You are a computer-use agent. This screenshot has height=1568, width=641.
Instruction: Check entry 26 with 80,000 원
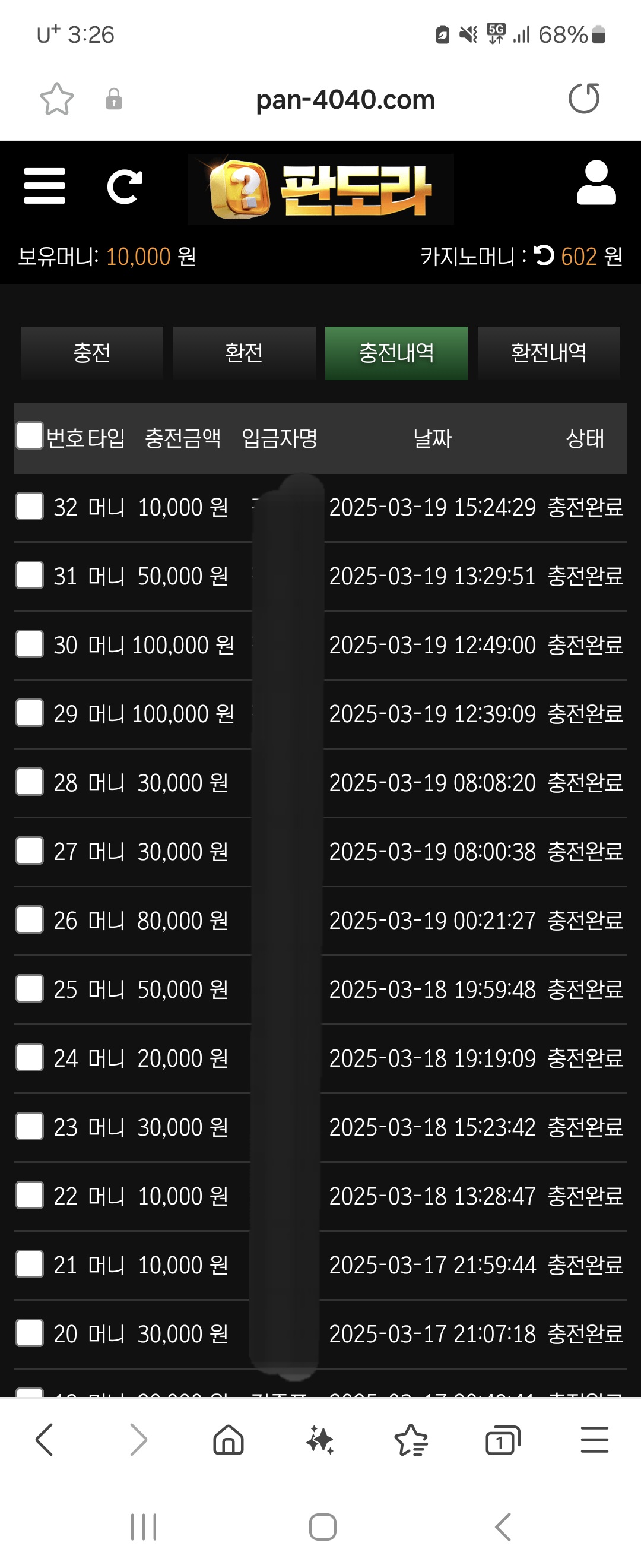(x=29, y=920)
